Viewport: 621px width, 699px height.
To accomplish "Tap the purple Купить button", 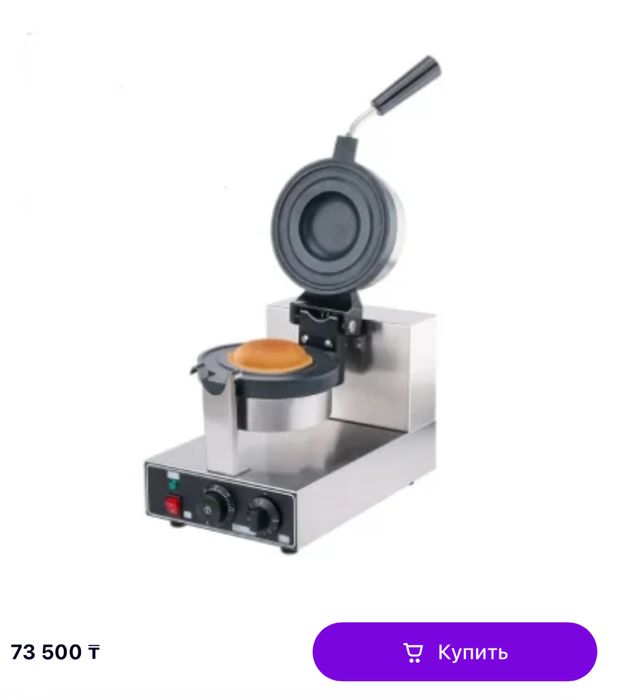I will click(x=454, y=652).
